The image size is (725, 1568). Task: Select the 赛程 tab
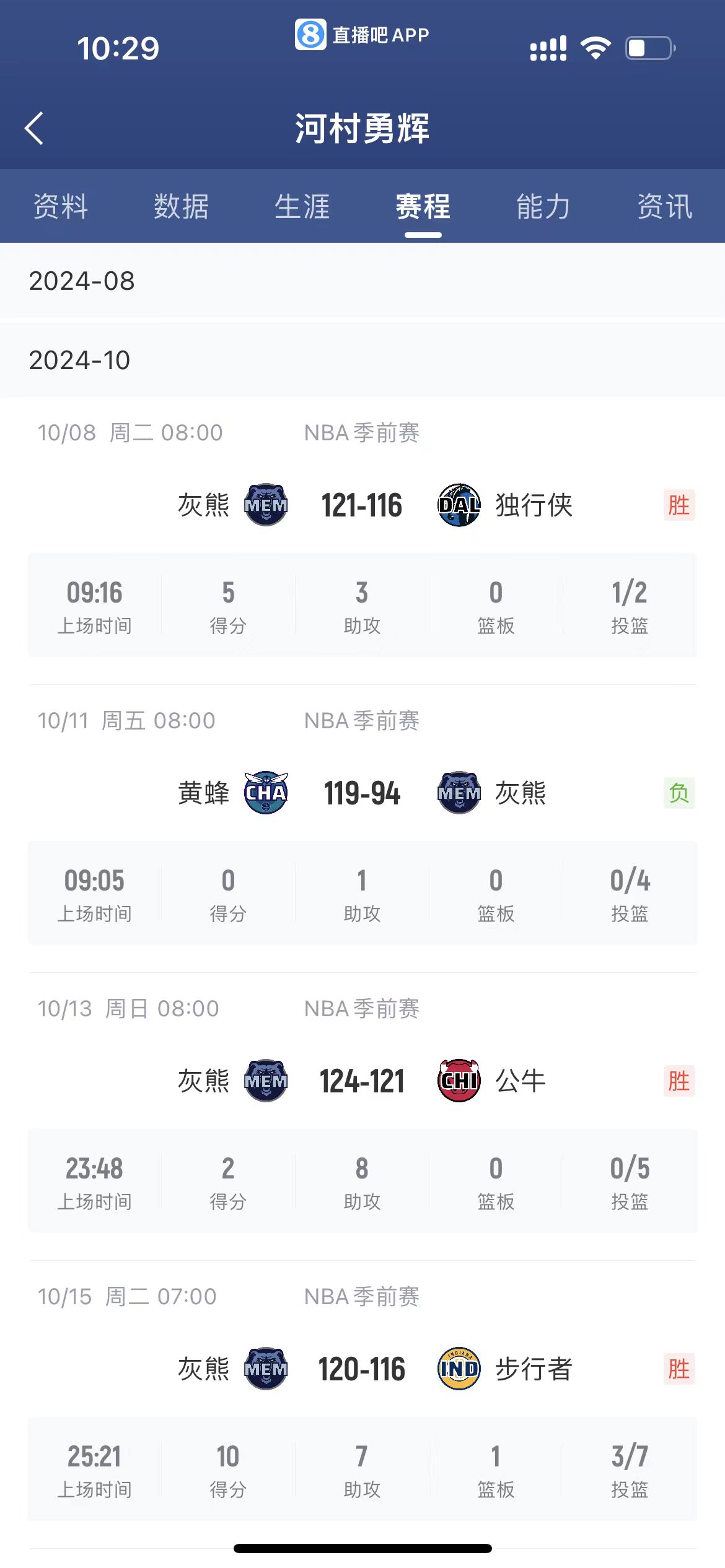click(x=423, y=207)
